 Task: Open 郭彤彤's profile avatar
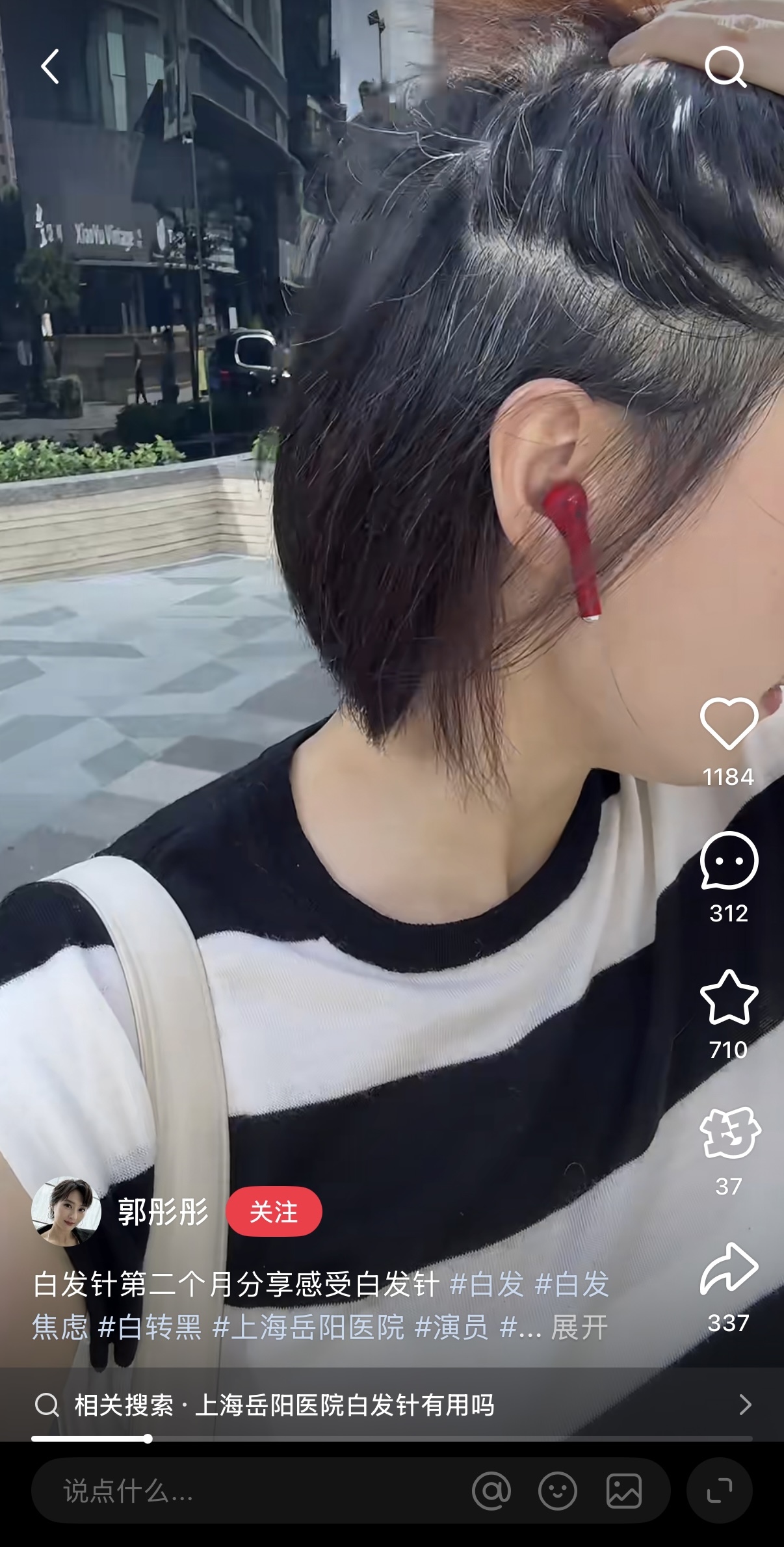click(x=66, y=1211)
